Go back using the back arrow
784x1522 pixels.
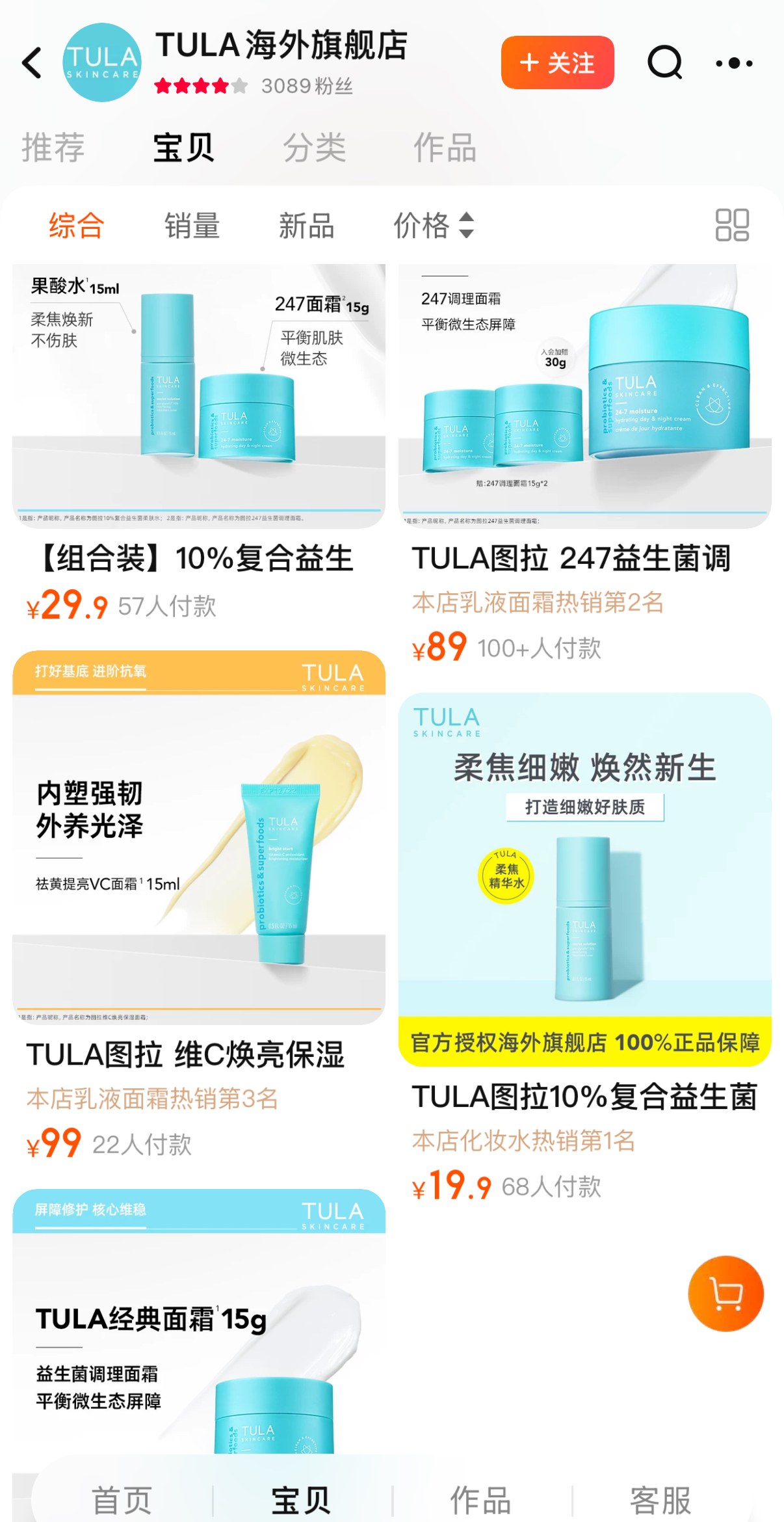click(33, 63)
